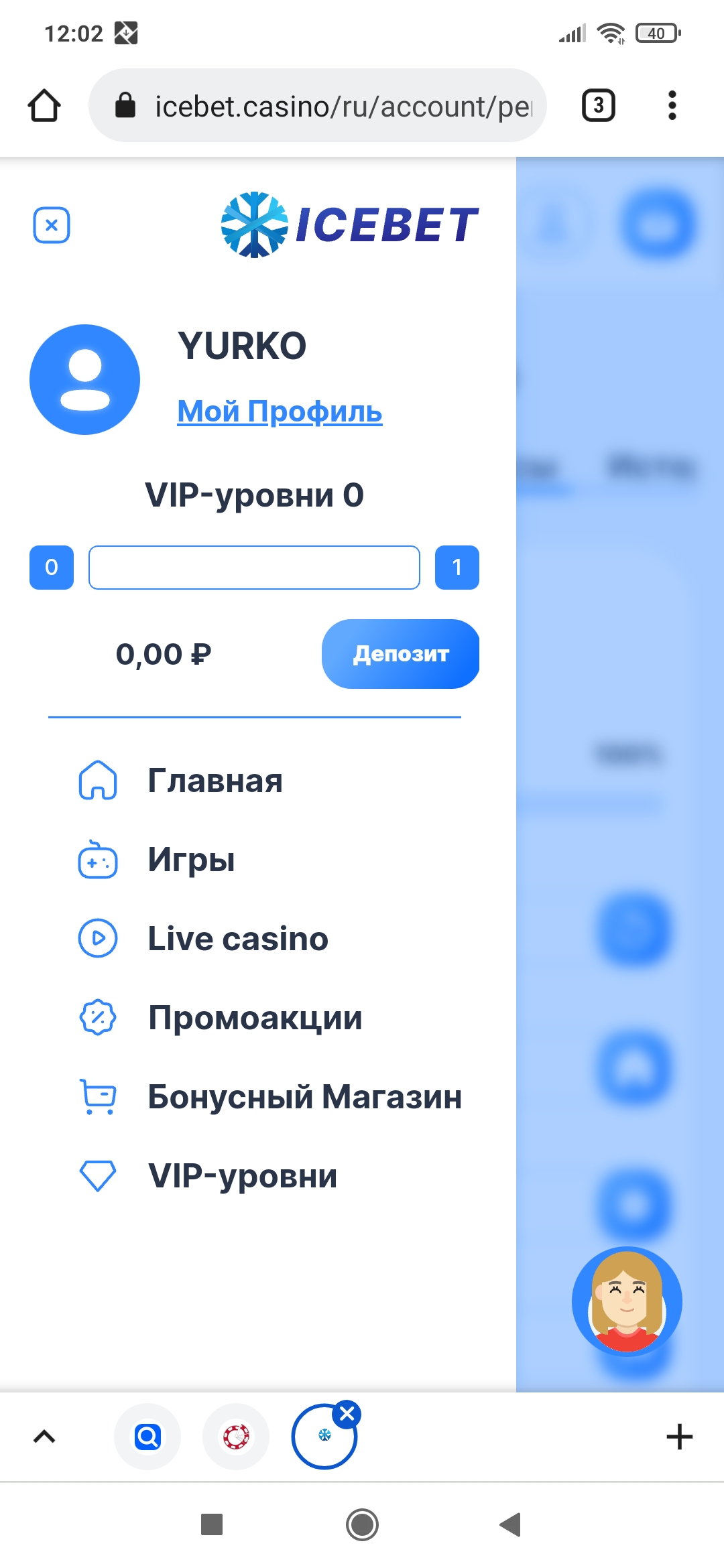
Task: Tap the Депозит button
Action: 400,653
